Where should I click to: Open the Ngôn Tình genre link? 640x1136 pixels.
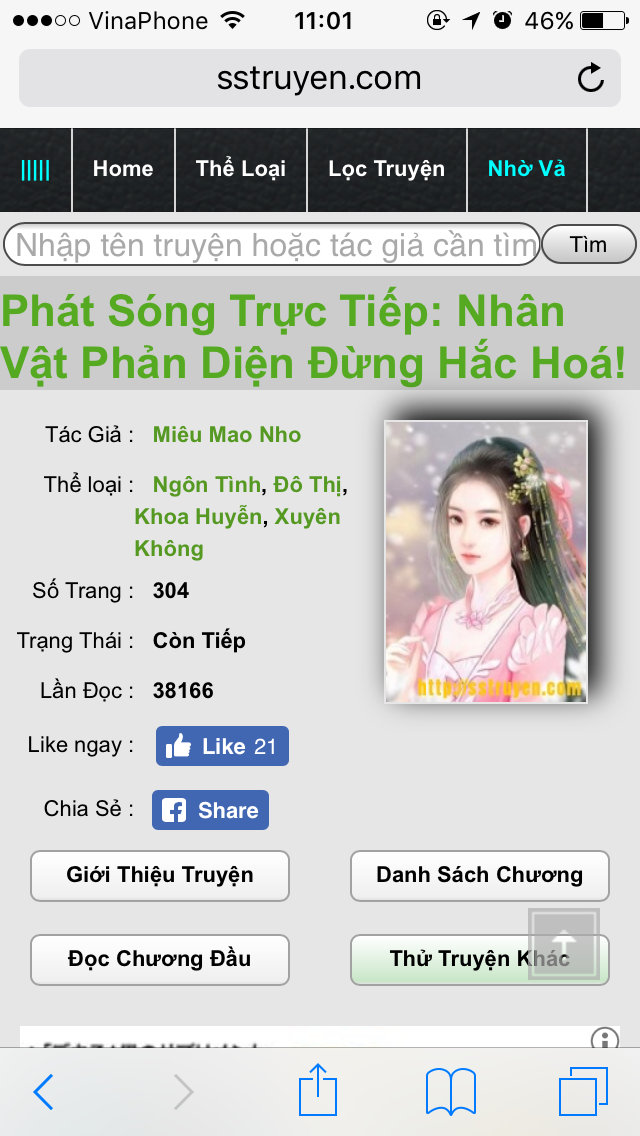click(x=207, y=485)
